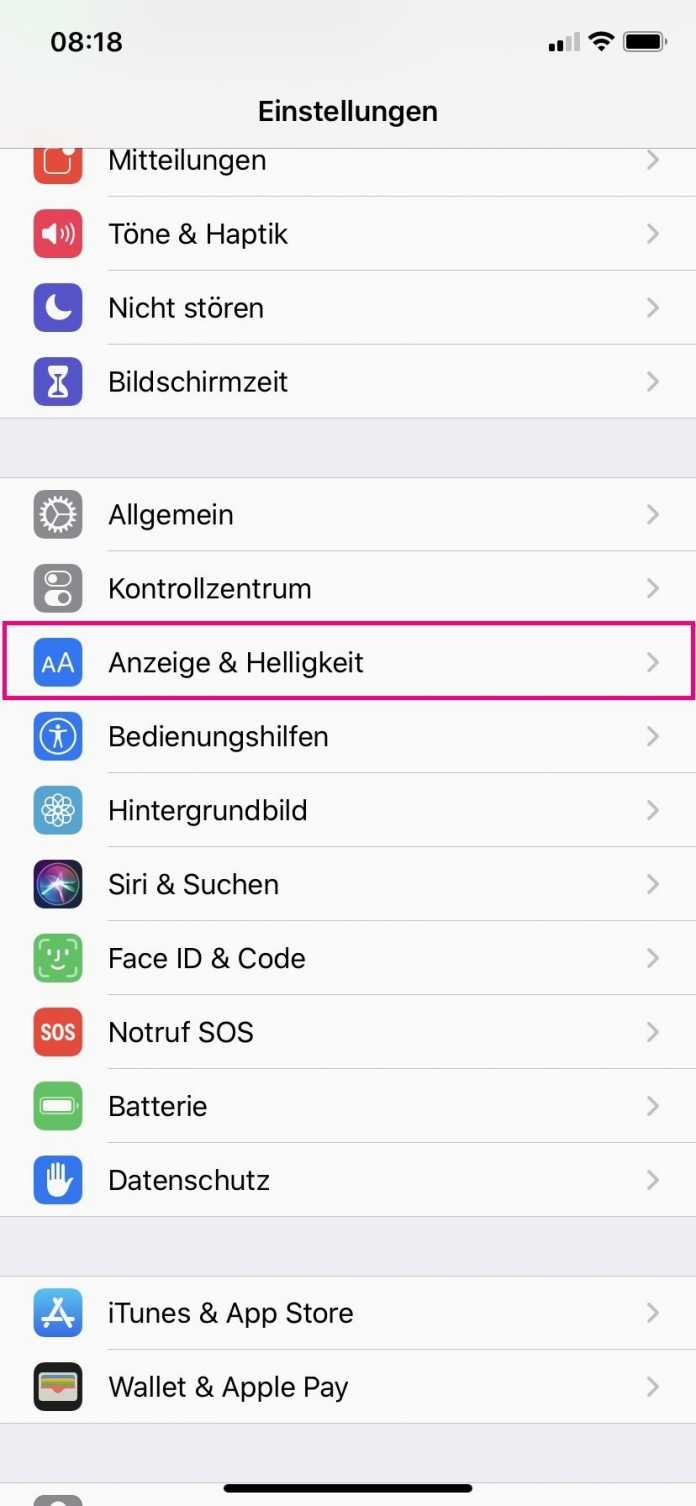This screenshot has width=696, height=1506.
Task: Tap Anzeige & Helligkeit
Action: (x=236, y=663)
